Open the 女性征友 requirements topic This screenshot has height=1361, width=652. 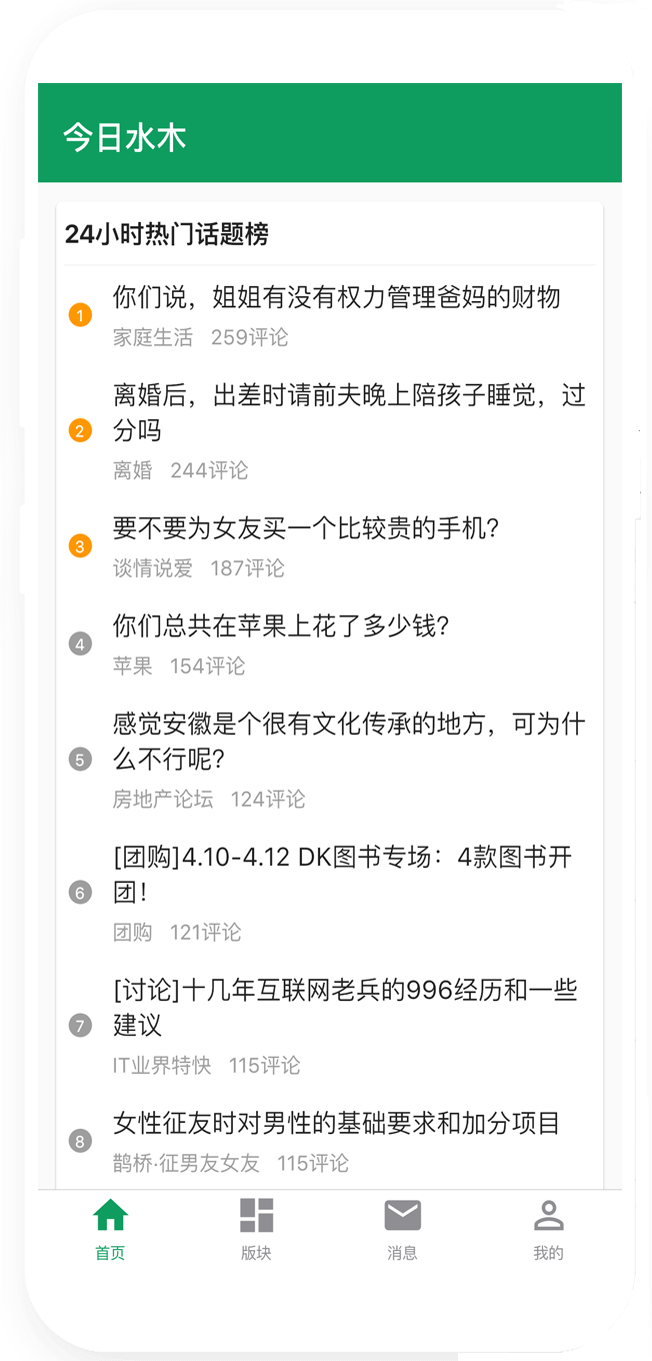[x=336, y=1124]
